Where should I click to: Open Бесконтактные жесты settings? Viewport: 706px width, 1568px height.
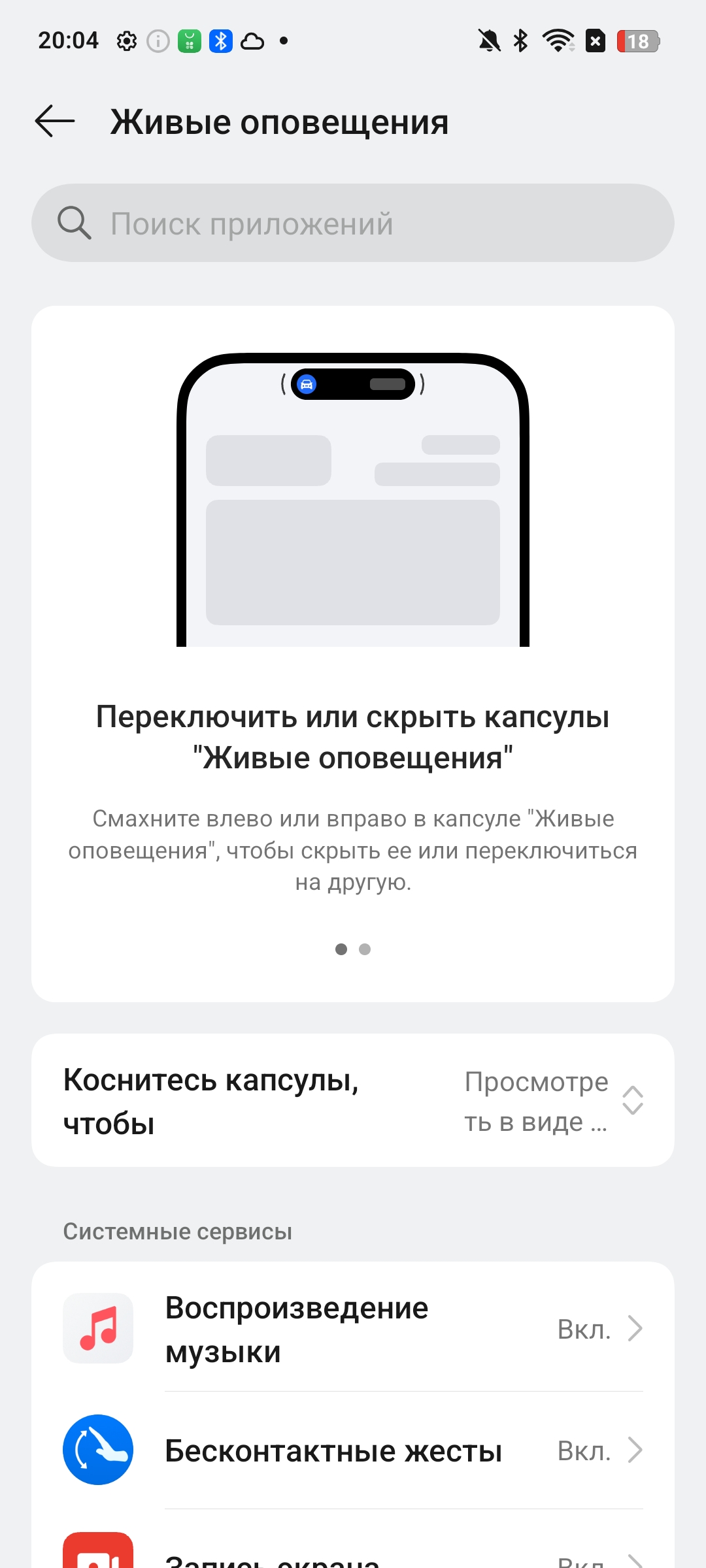[353, 1450]
